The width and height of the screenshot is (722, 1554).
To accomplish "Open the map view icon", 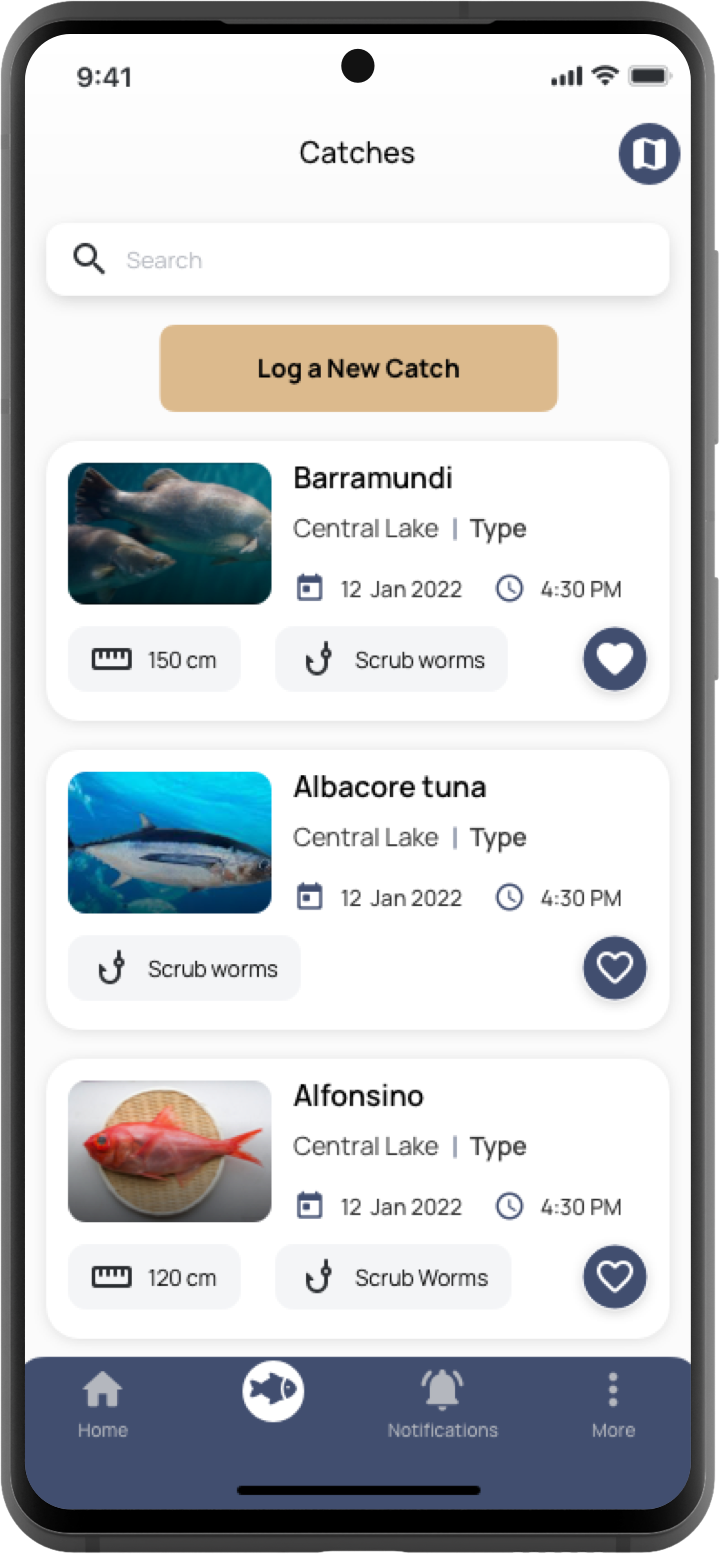I will point(649,155).
